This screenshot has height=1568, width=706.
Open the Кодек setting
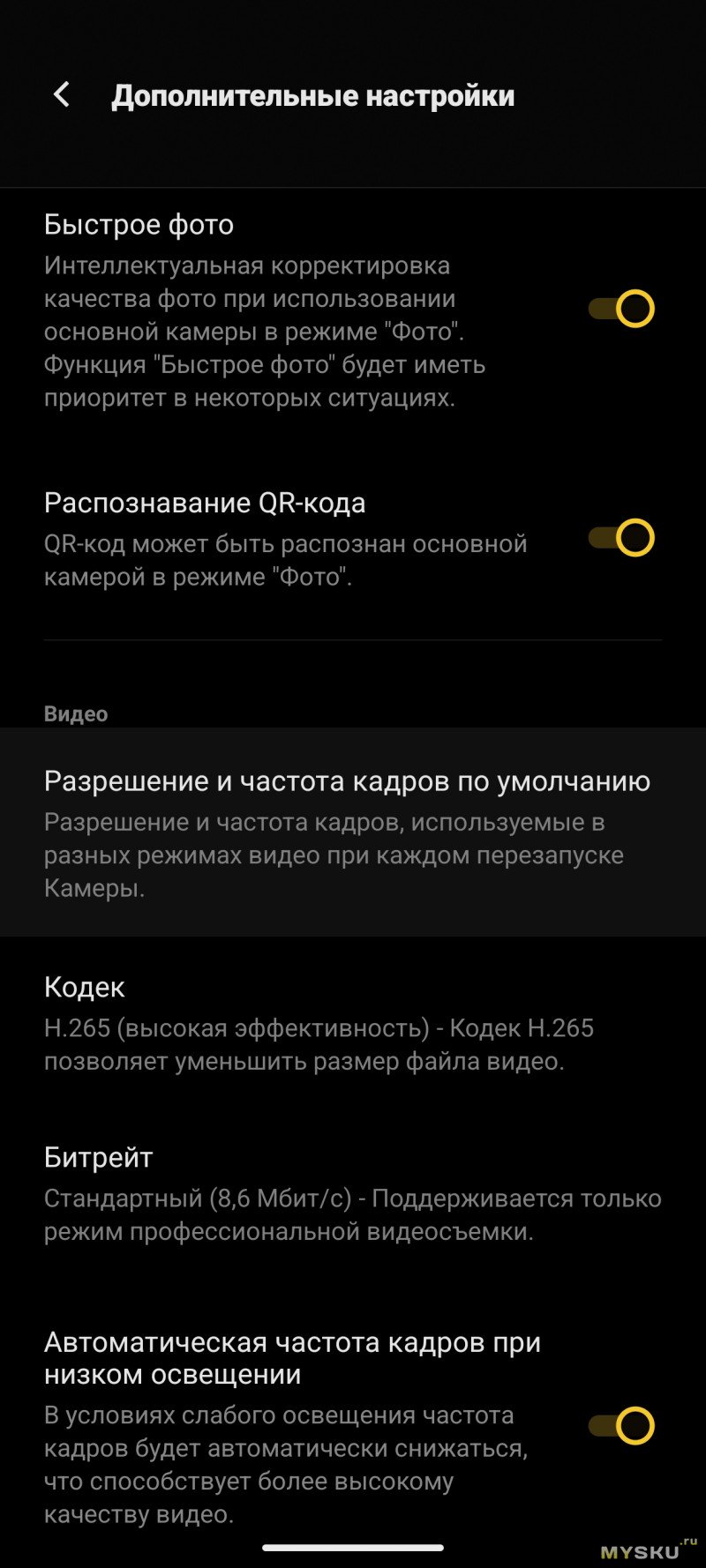pyautogui.click(x=318, y=1023)
